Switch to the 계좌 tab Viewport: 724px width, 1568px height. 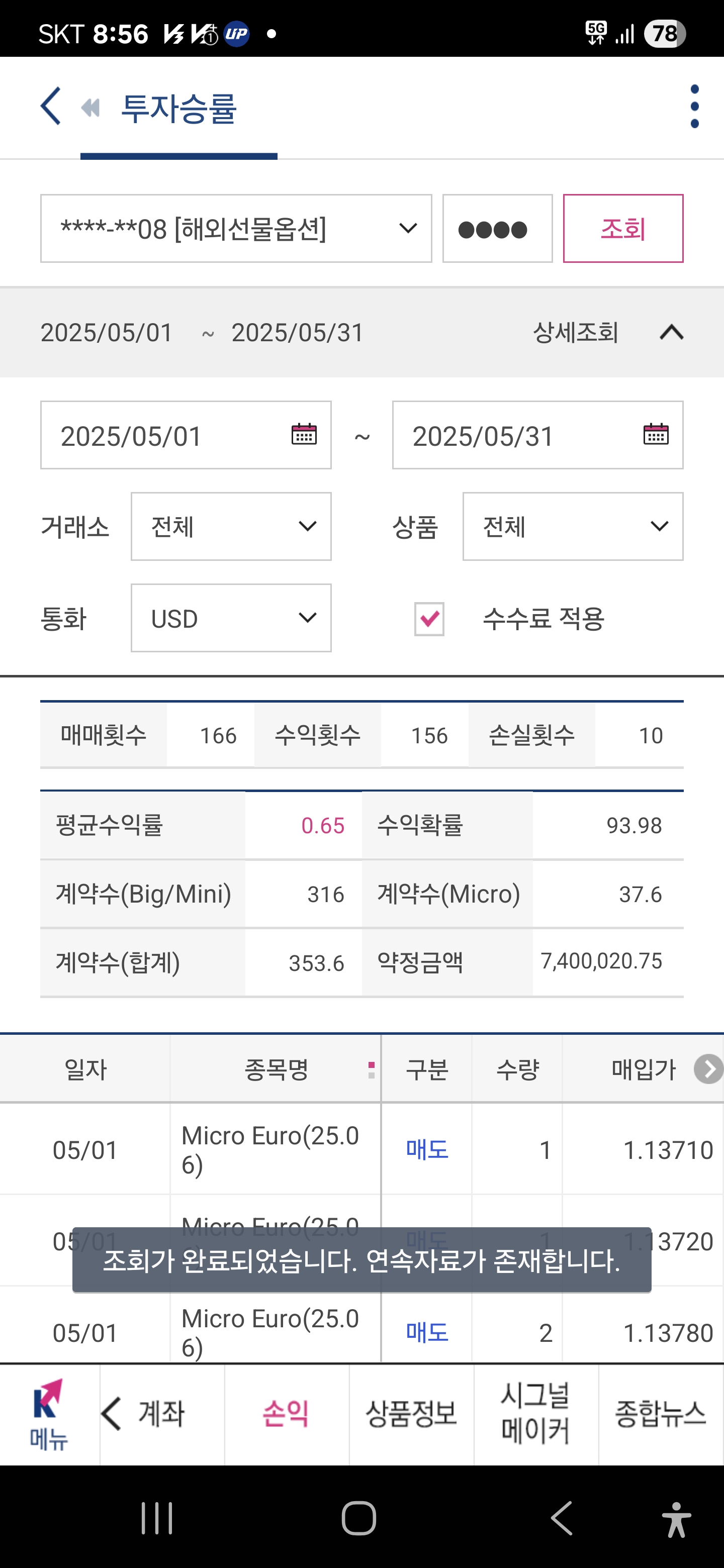pos(162,1415)
